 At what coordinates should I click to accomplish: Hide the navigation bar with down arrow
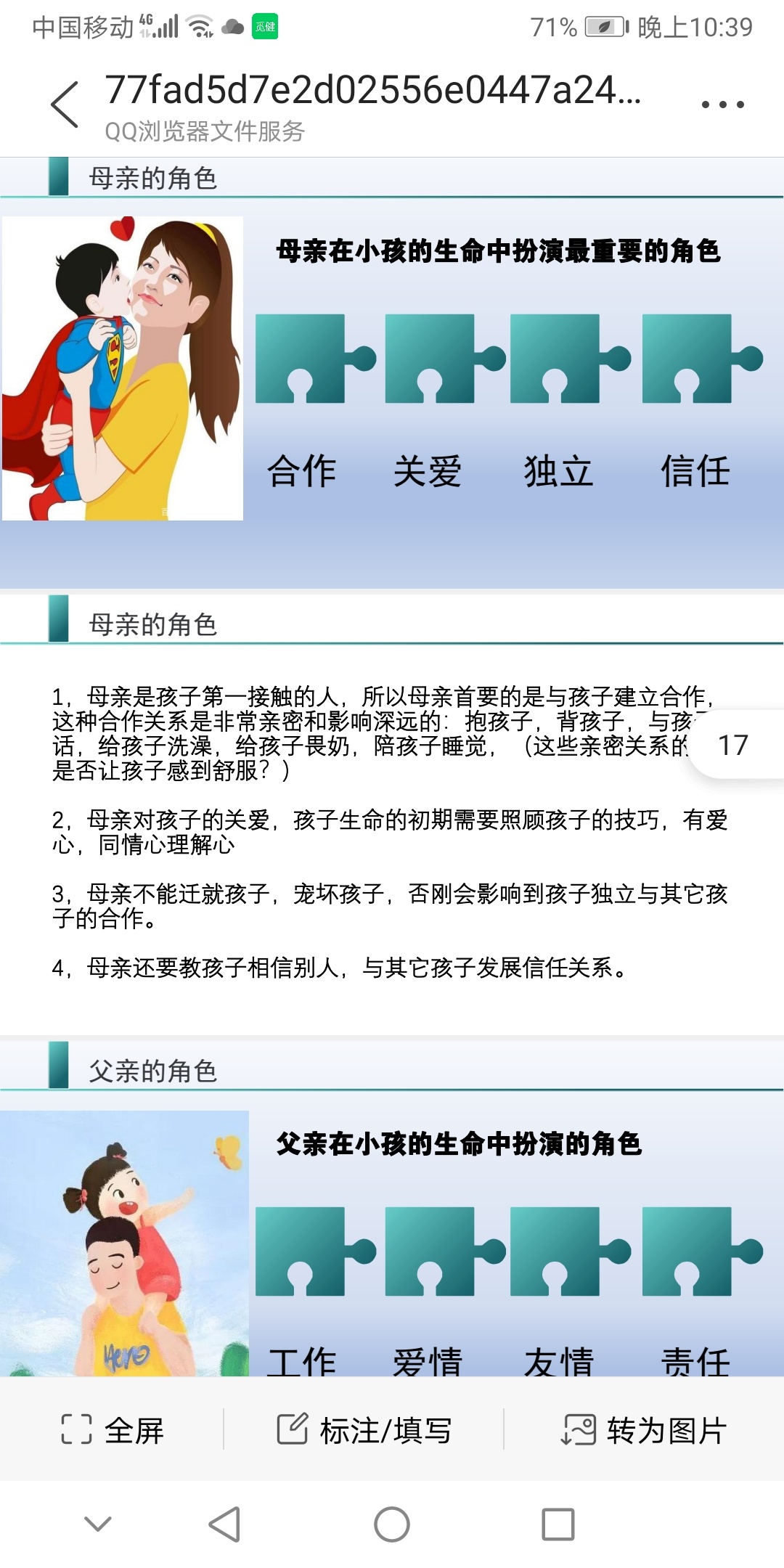(98, 1524)
